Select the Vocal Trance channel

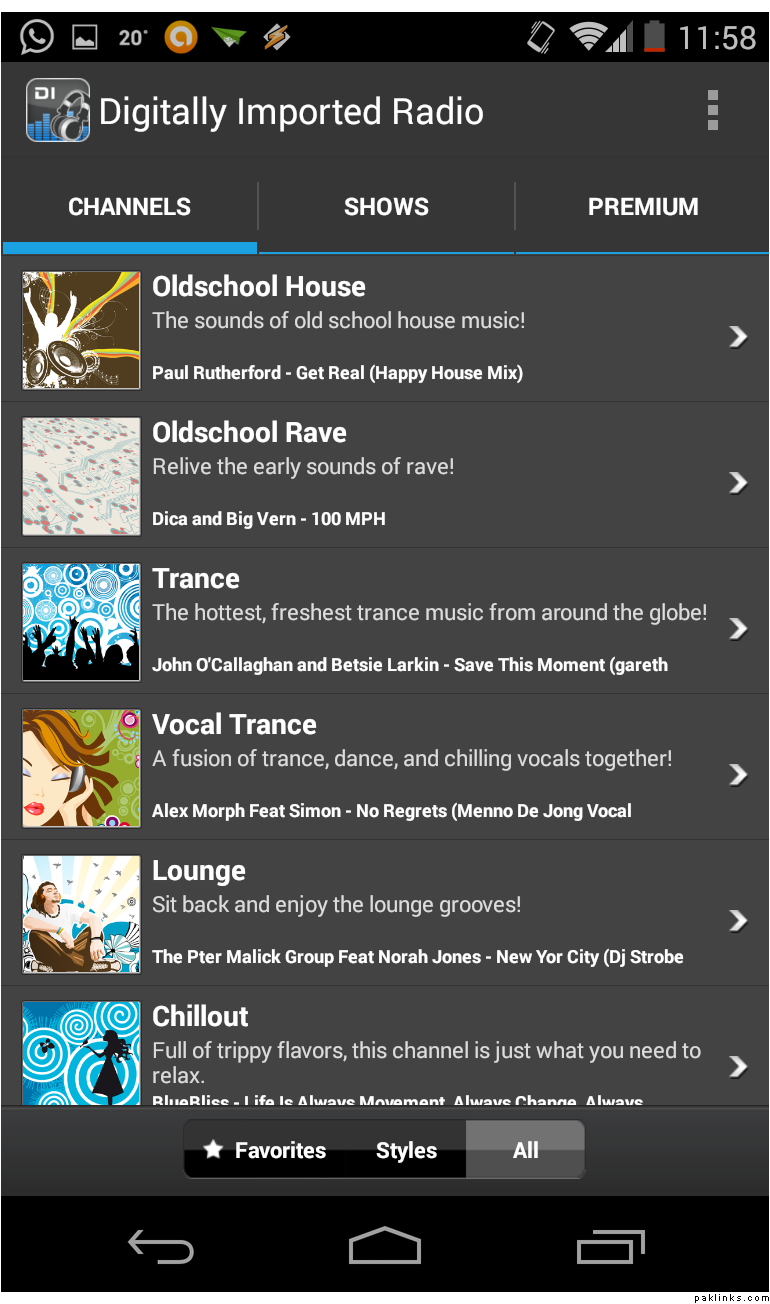click(385, 768)
